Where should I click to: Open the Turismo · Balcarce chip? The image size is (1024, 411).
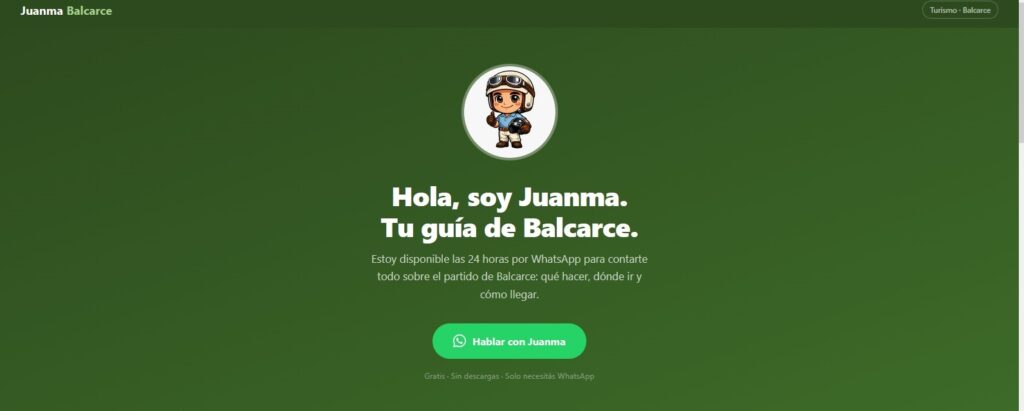tap(959, 10)
